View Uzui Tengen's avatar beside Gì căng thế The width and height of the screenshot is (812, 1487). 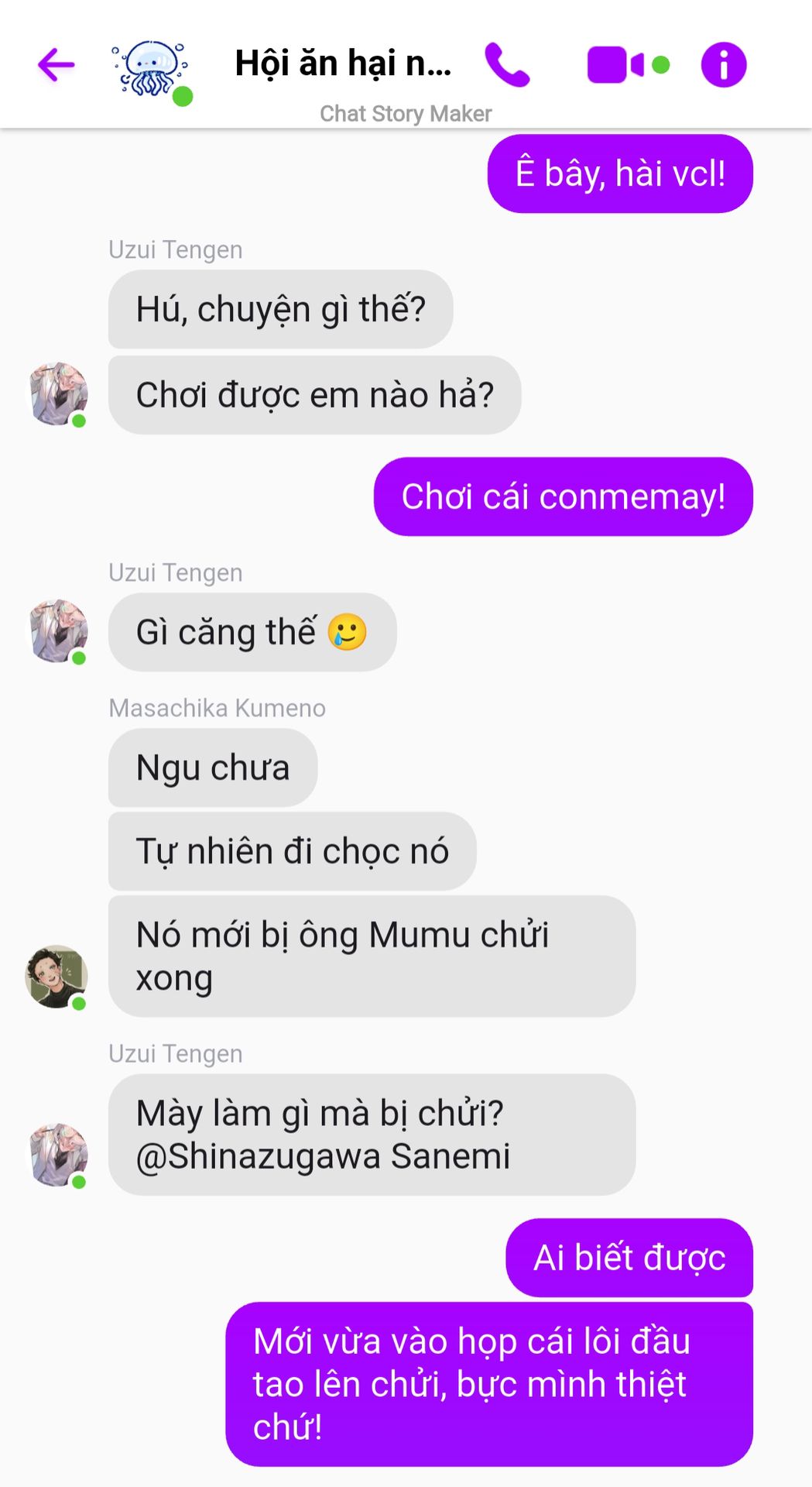click(57, 630)
